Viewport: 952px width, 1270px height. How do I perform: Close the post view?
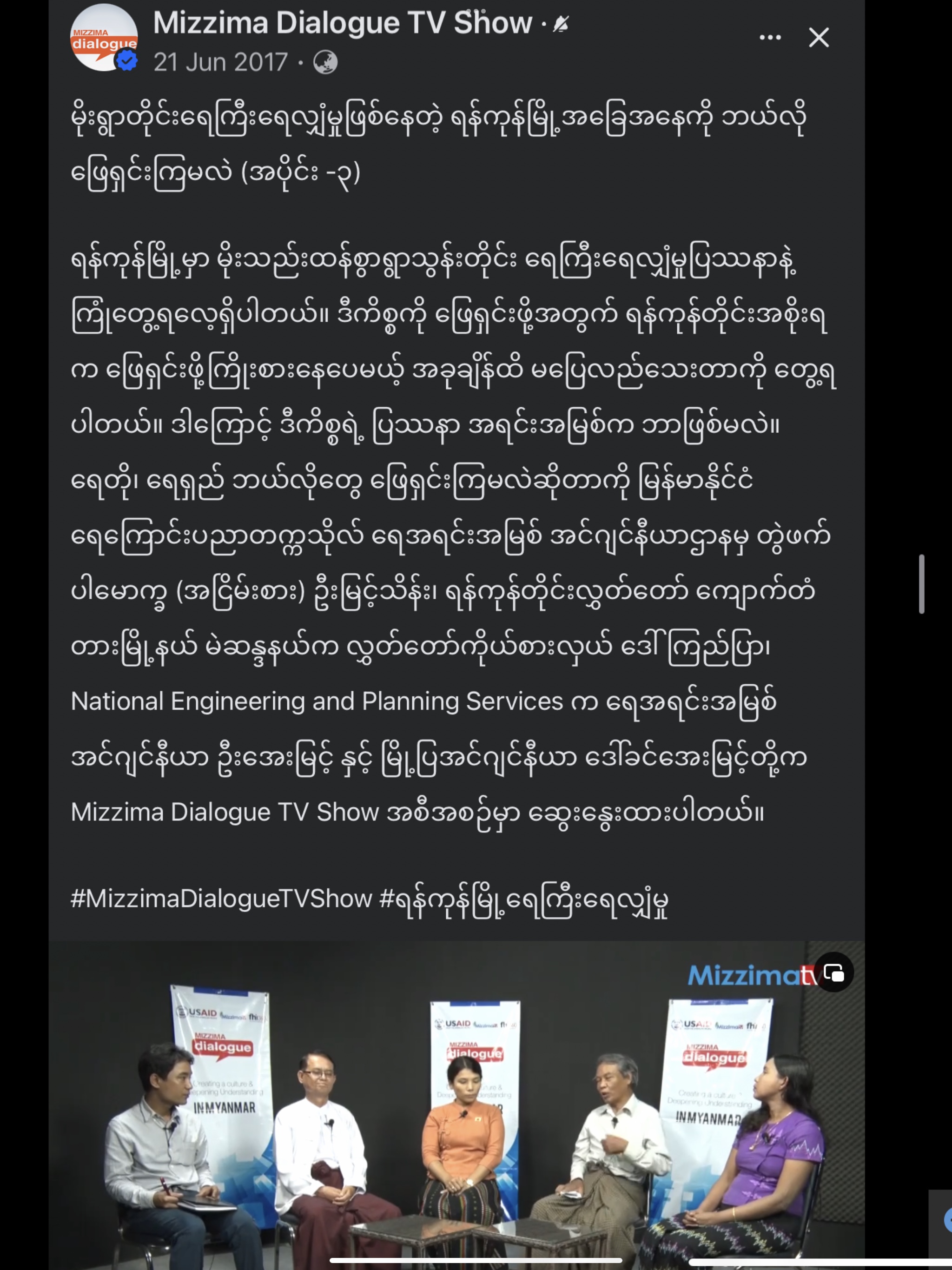(818, 38)
